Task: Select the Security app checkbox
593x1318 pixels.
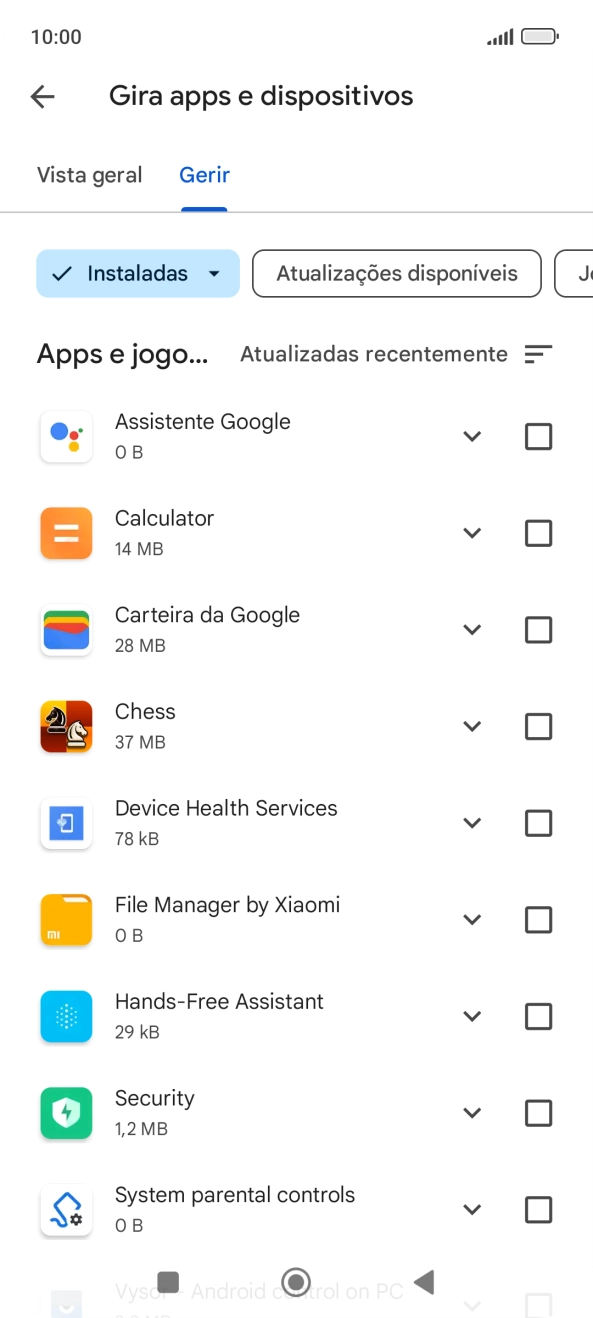Action: pyautogui.click(x=538, y=1113)
